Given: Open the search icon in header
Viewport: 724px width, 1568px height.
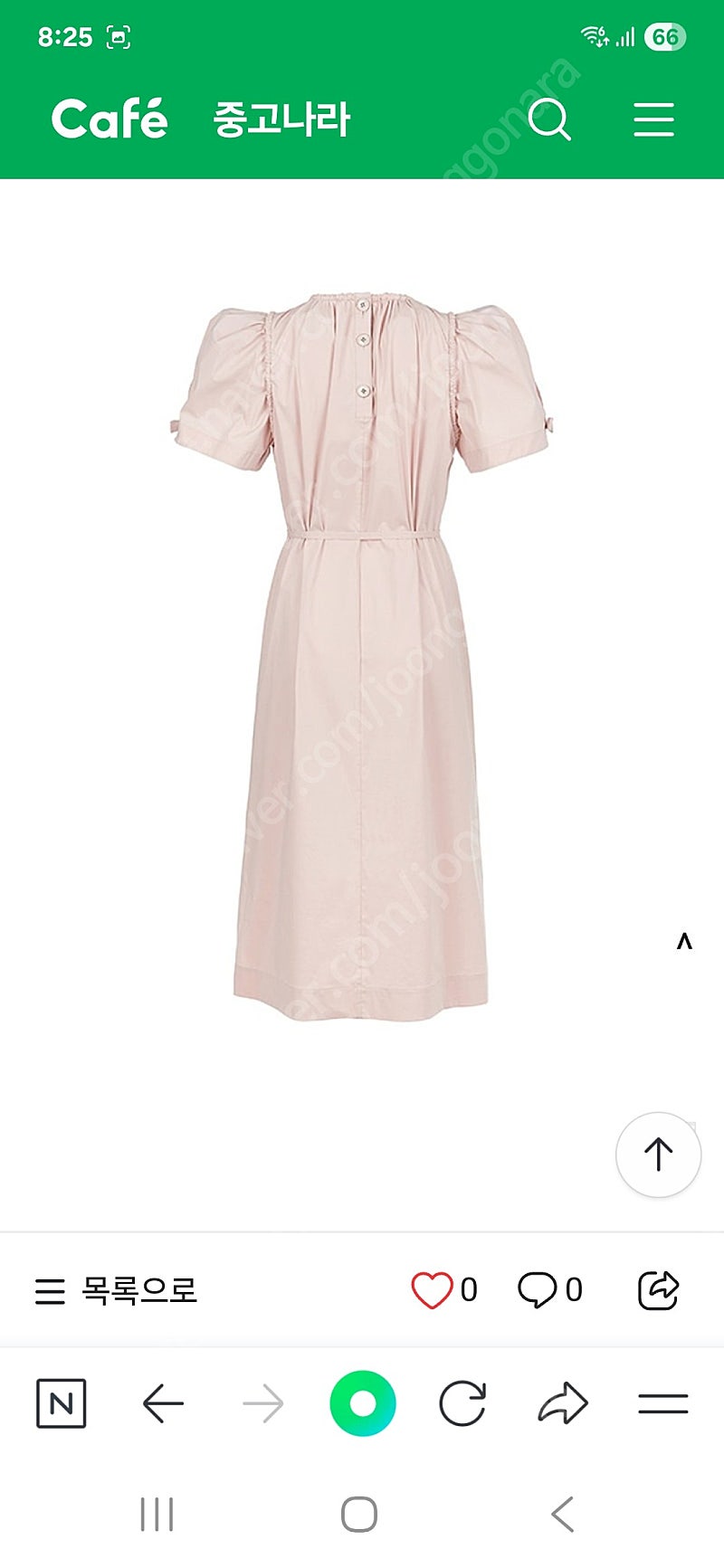Looking at the screenshot, I should coord(549,119).
